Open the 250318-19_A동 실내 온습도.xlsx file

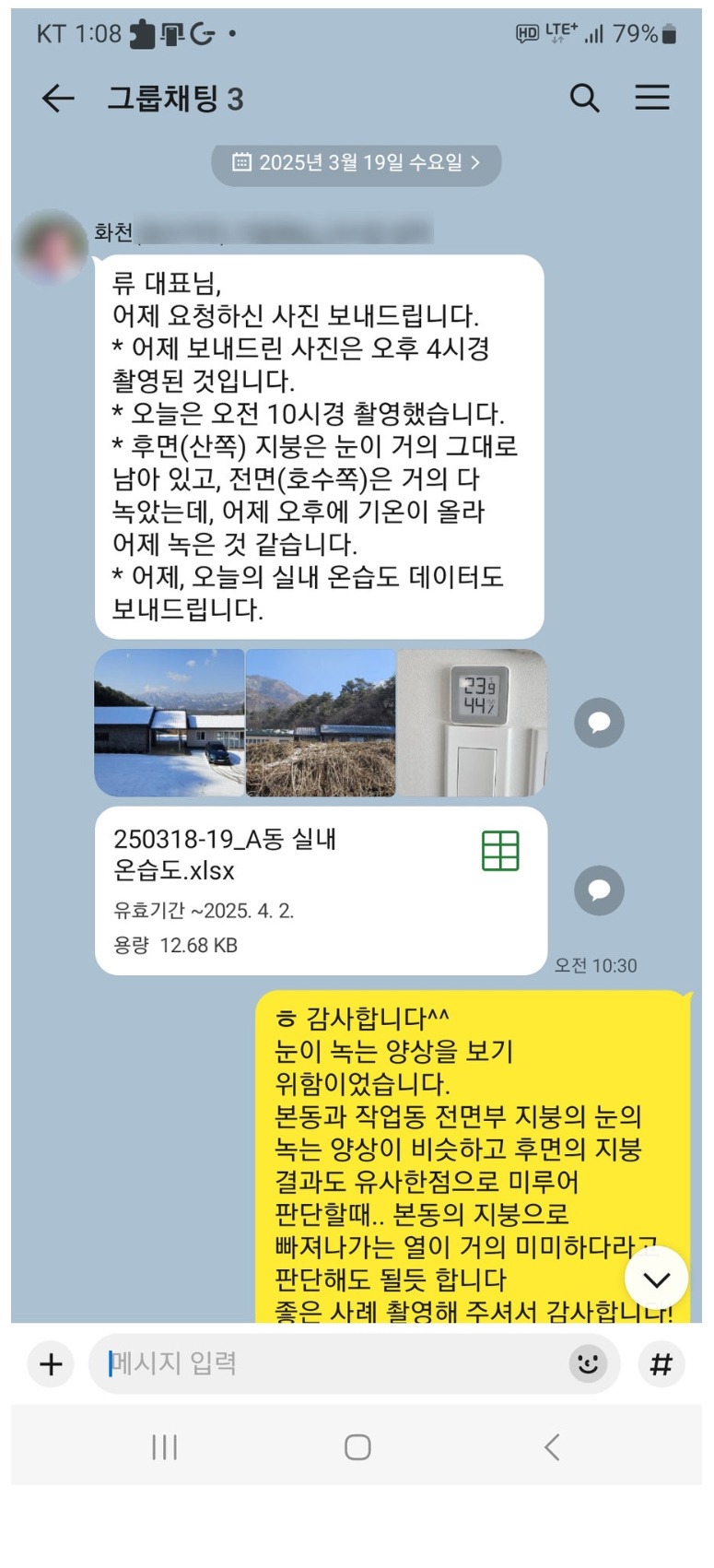tap(321, 890)
